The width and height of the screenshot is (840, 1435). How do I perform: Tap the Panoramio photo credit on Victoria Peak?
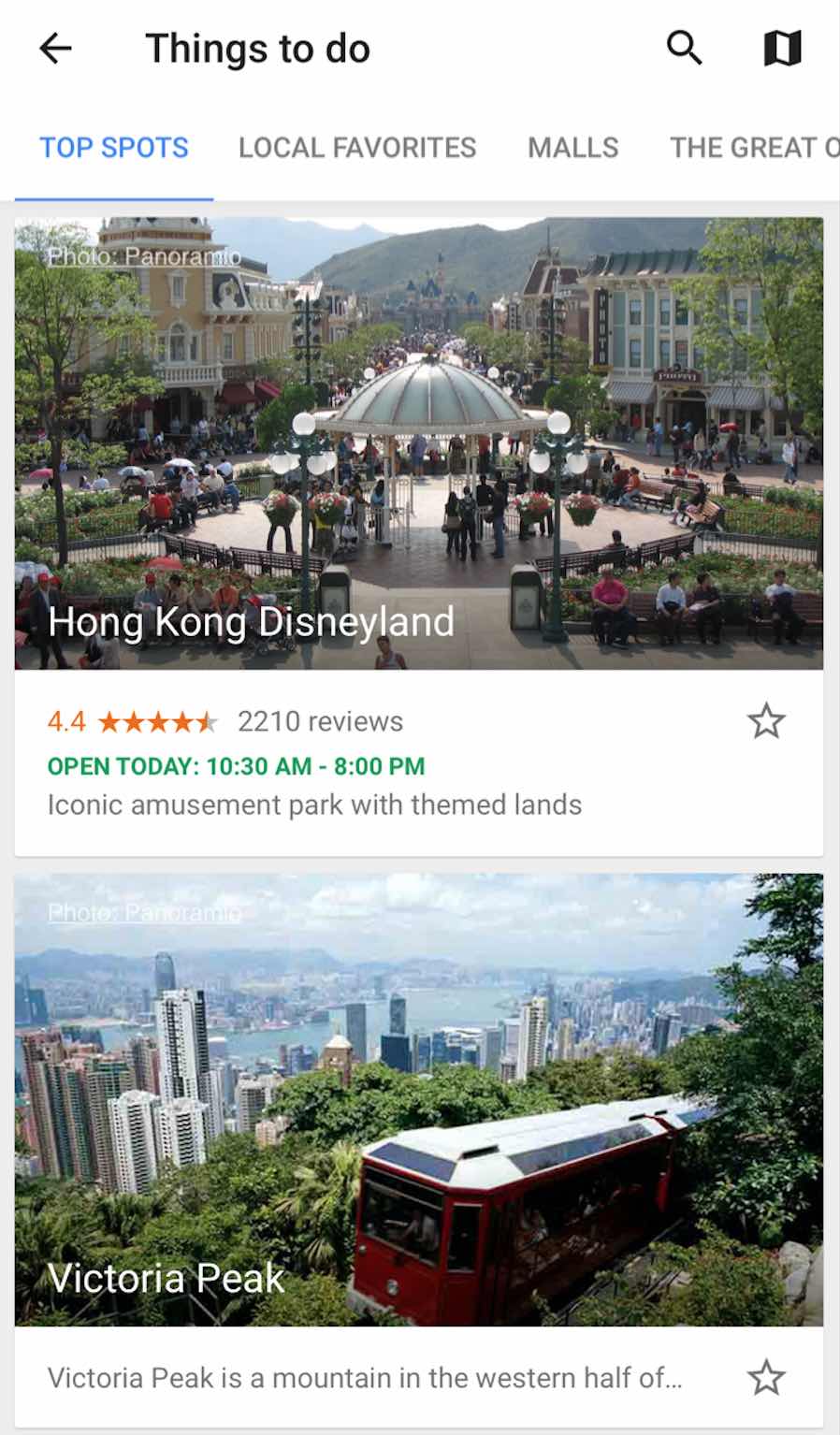coord(144,912)
